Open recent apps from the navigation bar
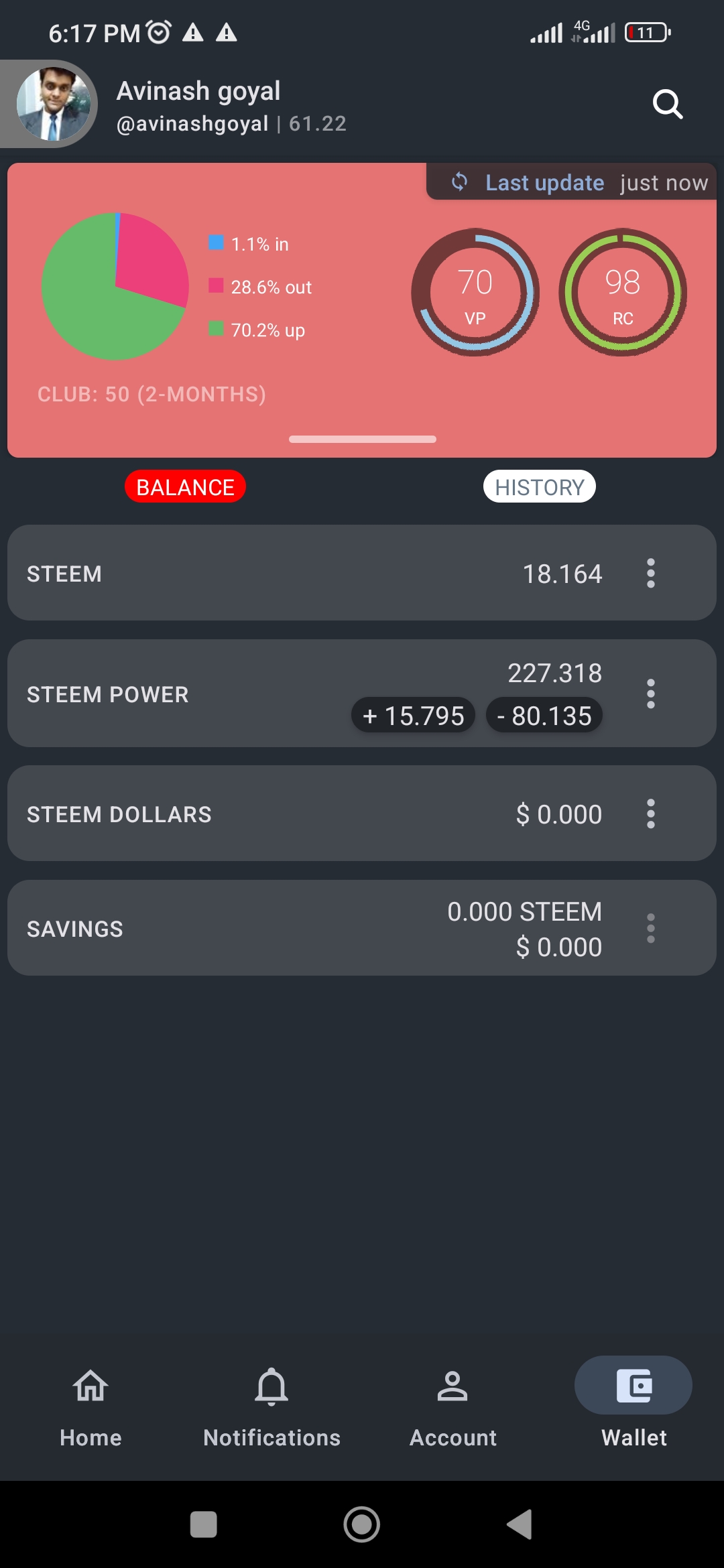This screenshot has width=724, height=1568. pyautogui.click(x=204, y=1525)
